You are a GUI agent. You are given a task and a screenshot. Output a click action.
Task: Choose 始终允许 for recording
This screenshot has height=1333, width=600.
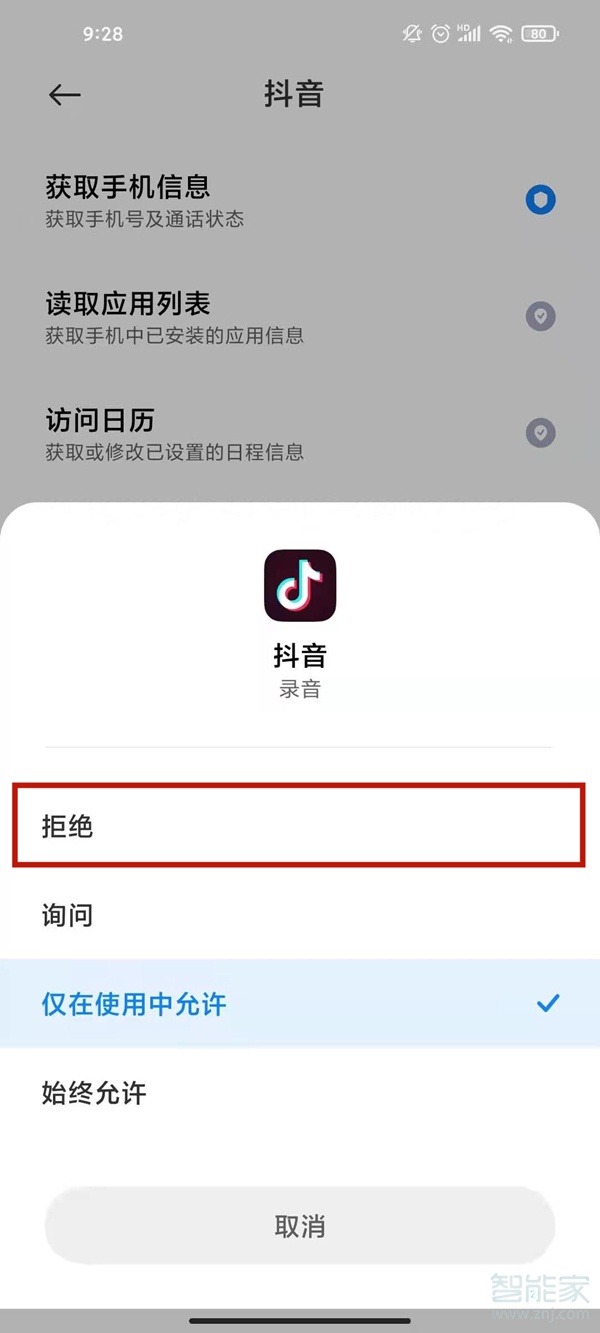298,1092
